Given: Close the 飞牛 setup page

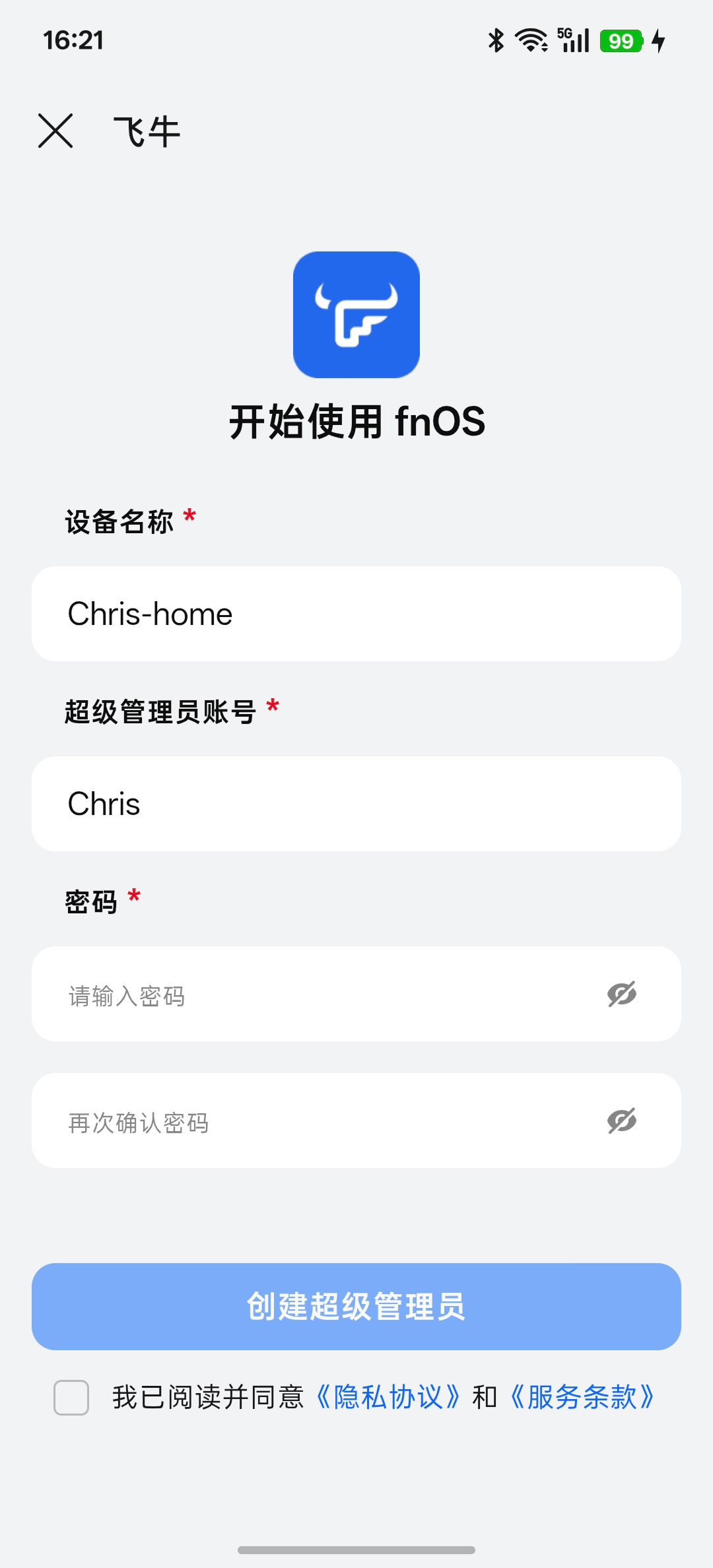Looking at the screenshot, I should (x=55, y=131).
